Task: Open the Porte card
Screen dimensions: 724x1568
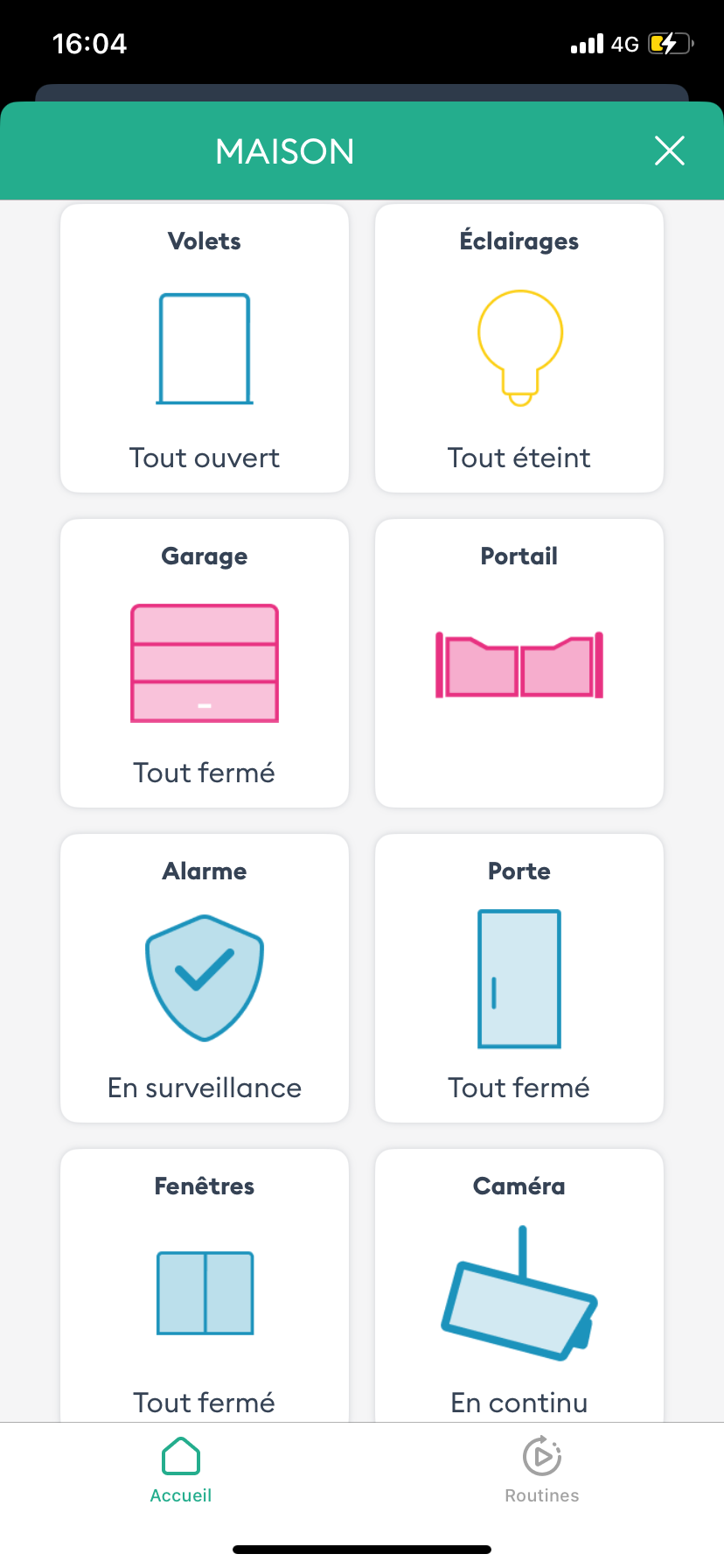Action: (519, 978)
